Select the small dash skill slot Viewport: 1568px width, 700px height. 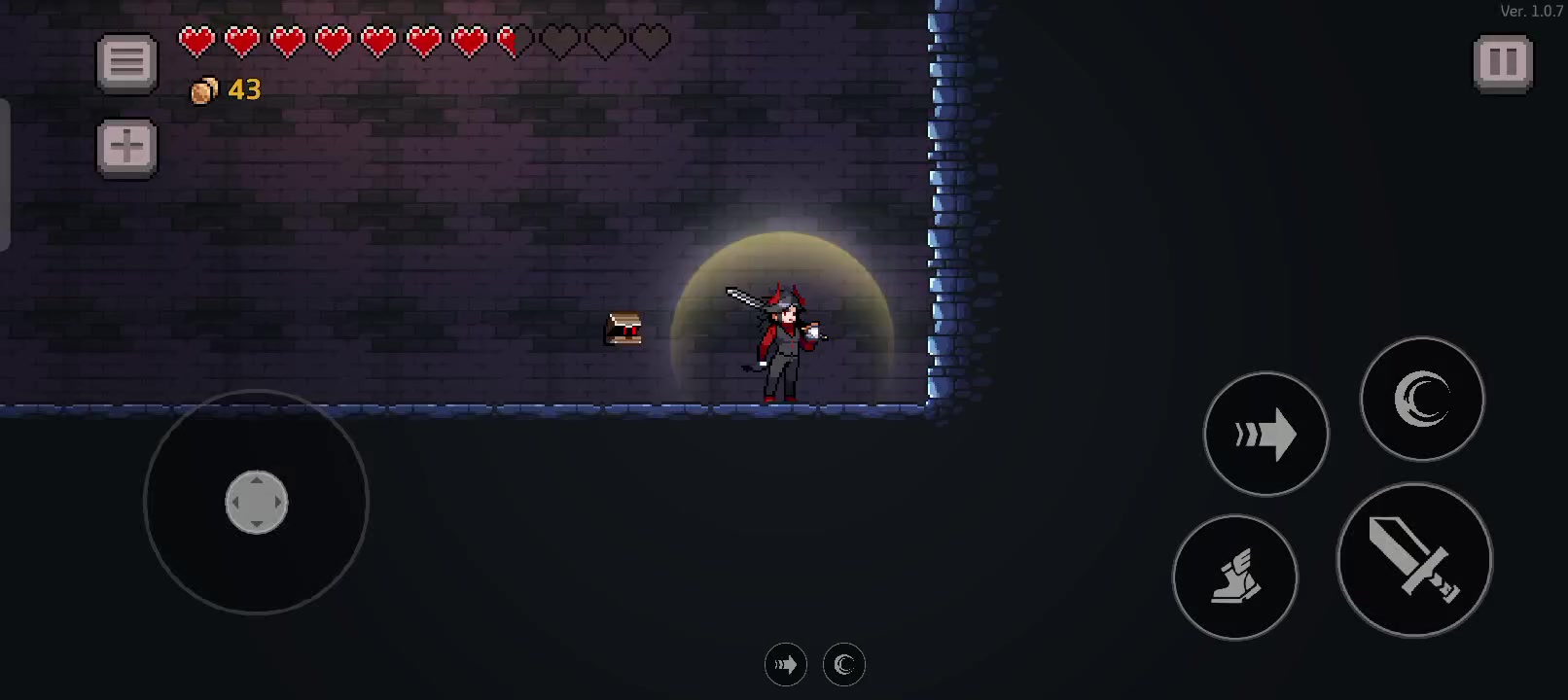click(x=786, y=665)
